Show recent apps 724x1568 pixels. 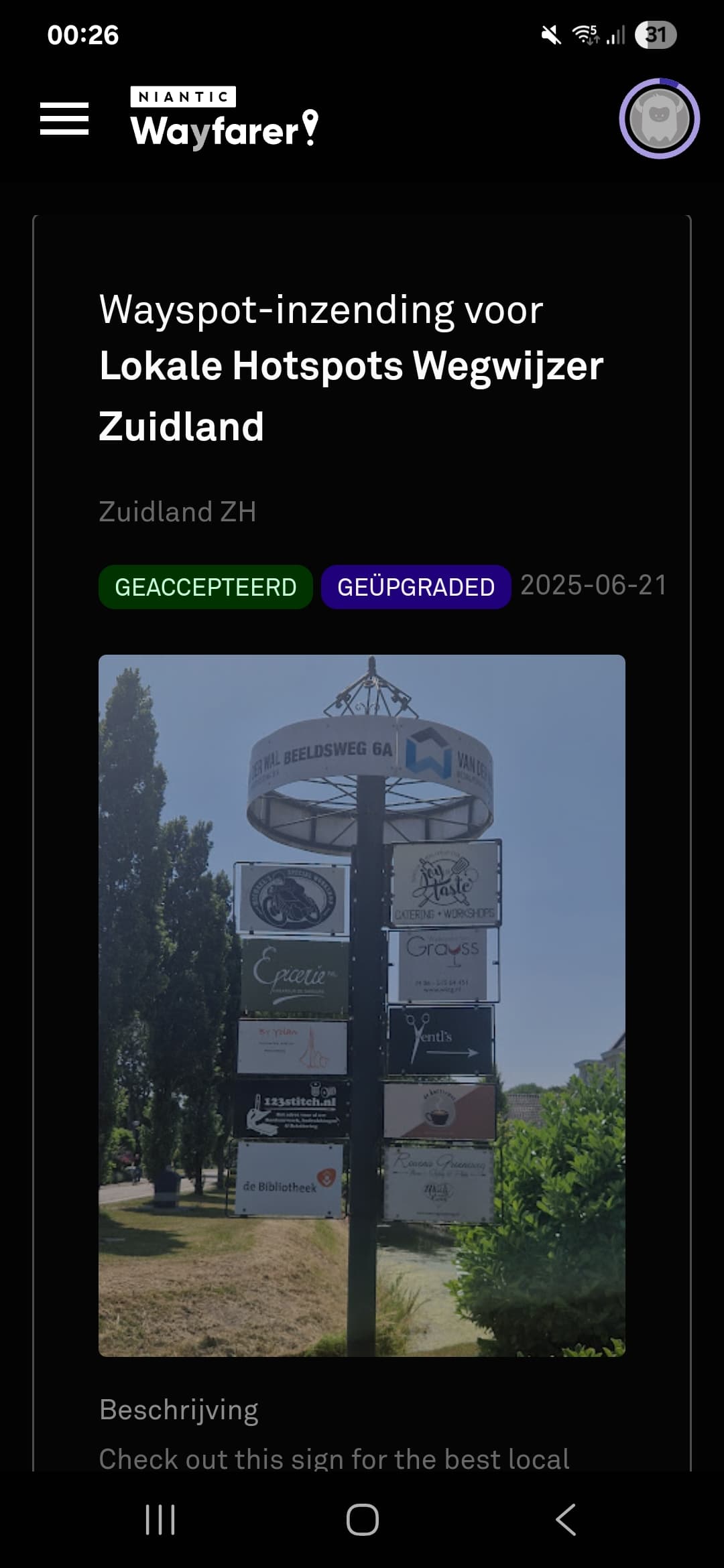(x=160, y=1519)
